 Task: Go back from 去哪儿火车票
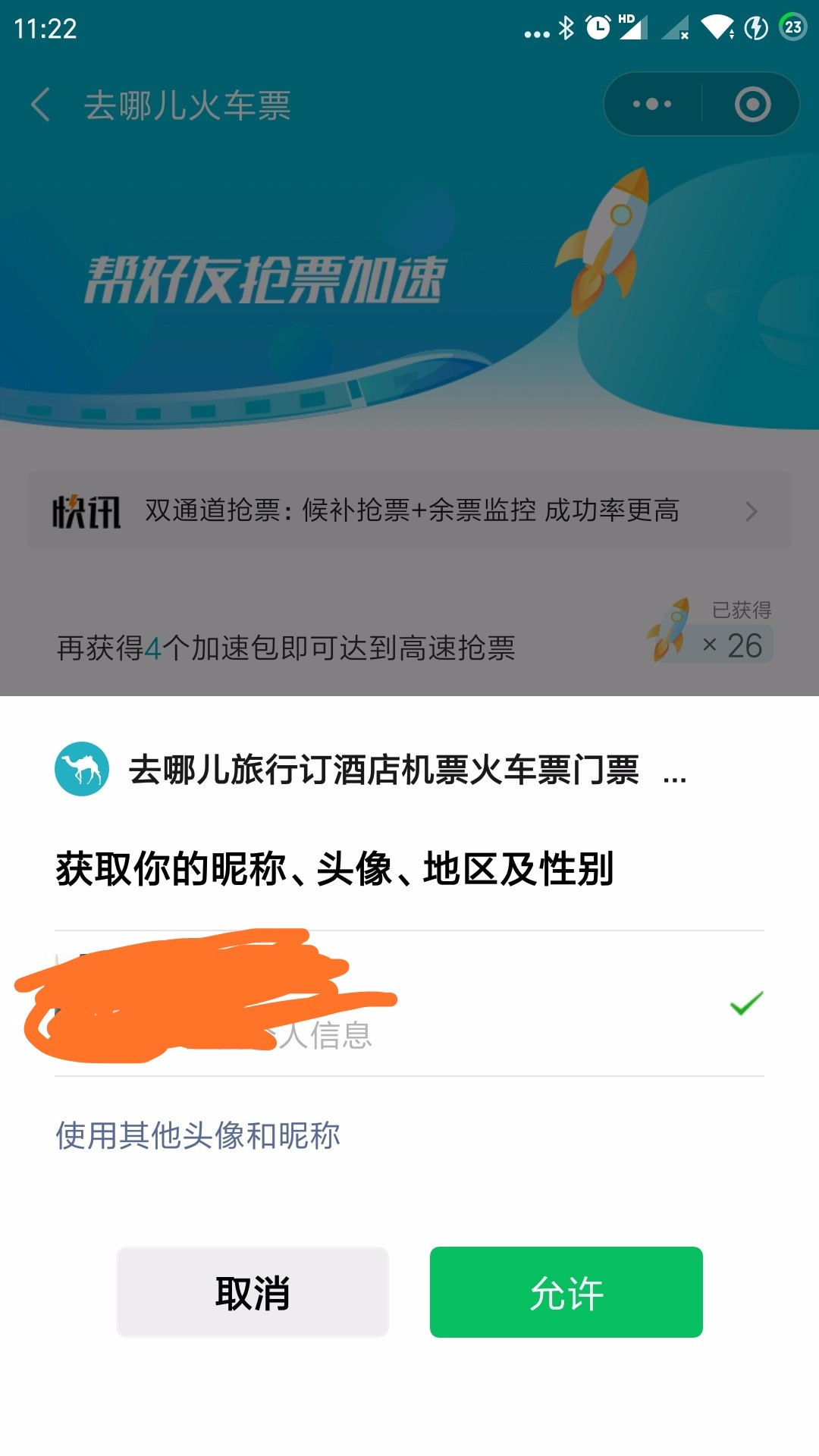point(41,105)
